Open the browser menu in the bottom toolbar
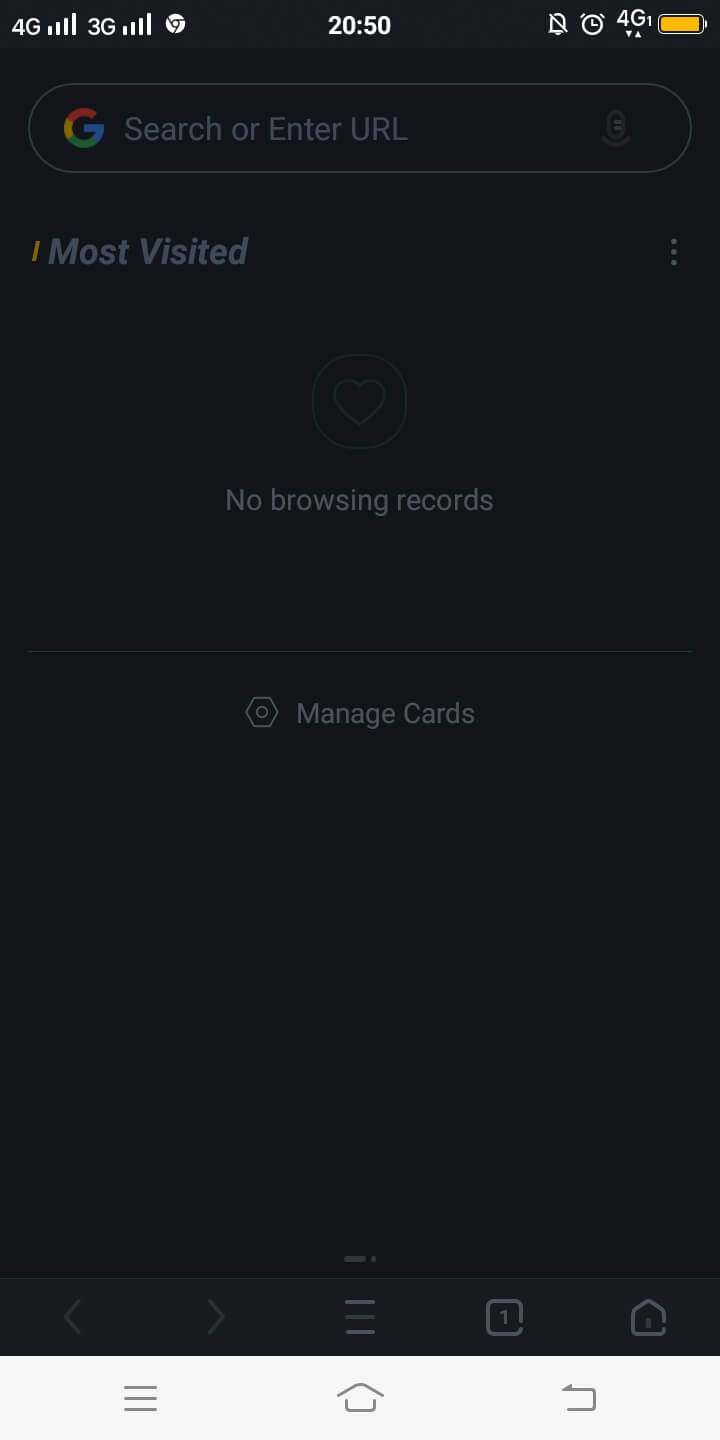This screenshot has height=1440, width=720. coord(360,1317)
